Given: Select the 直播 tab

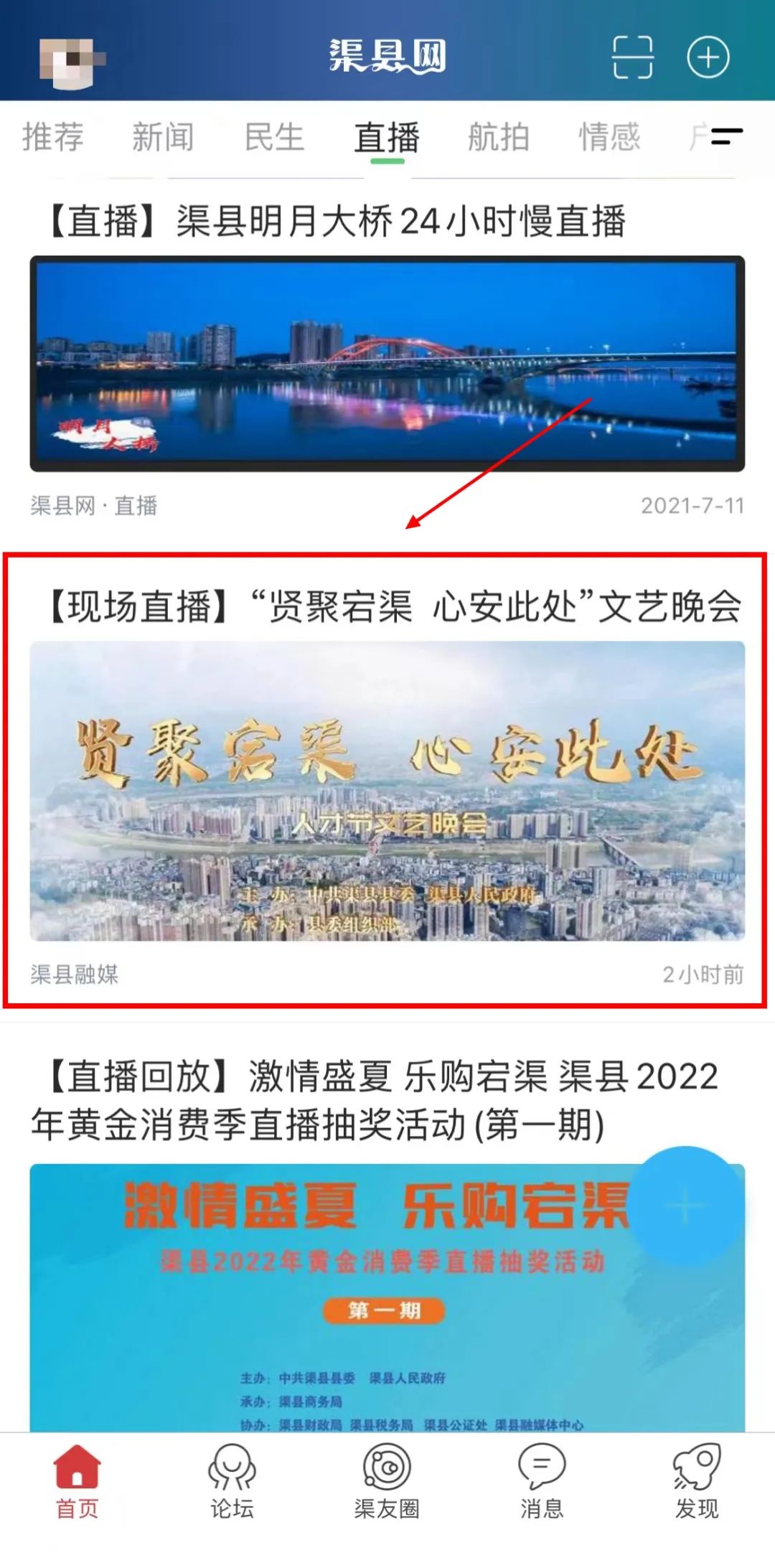Looking at the screenshot, I should pos(387,137).
